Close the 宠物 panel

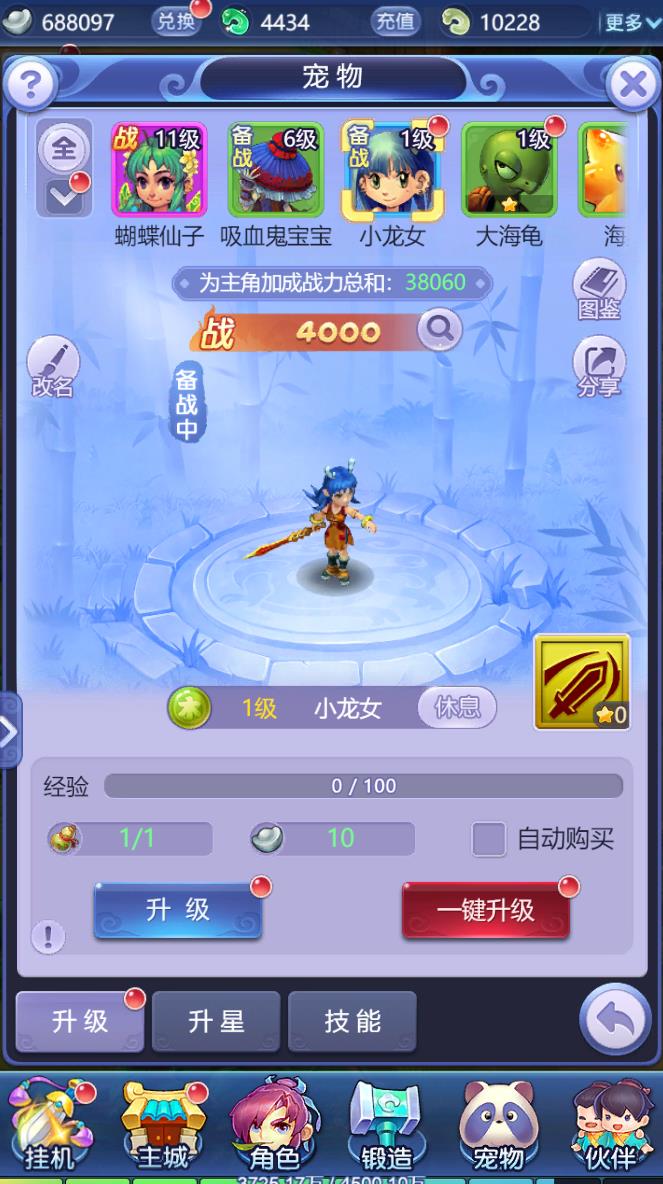coord(632,85)
